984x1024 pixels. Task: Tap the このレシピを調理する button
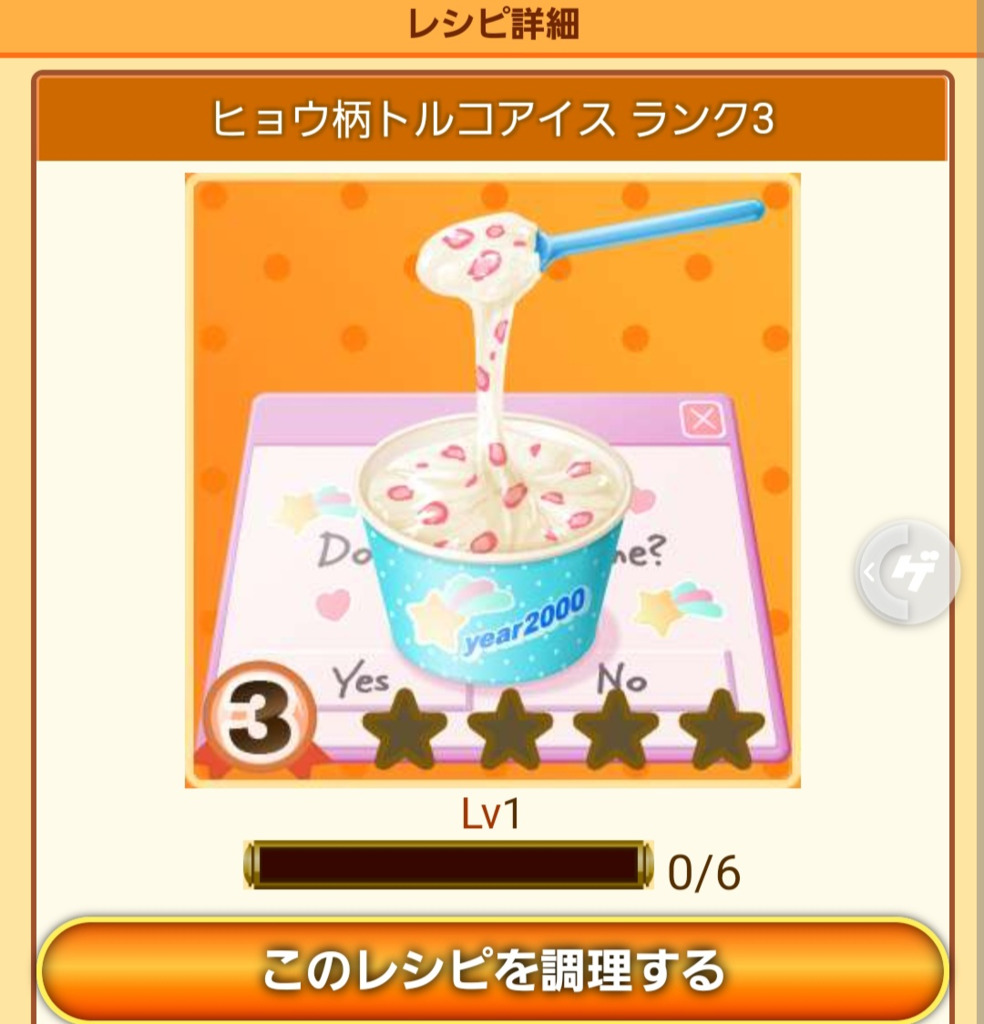[x=492, y=970]
